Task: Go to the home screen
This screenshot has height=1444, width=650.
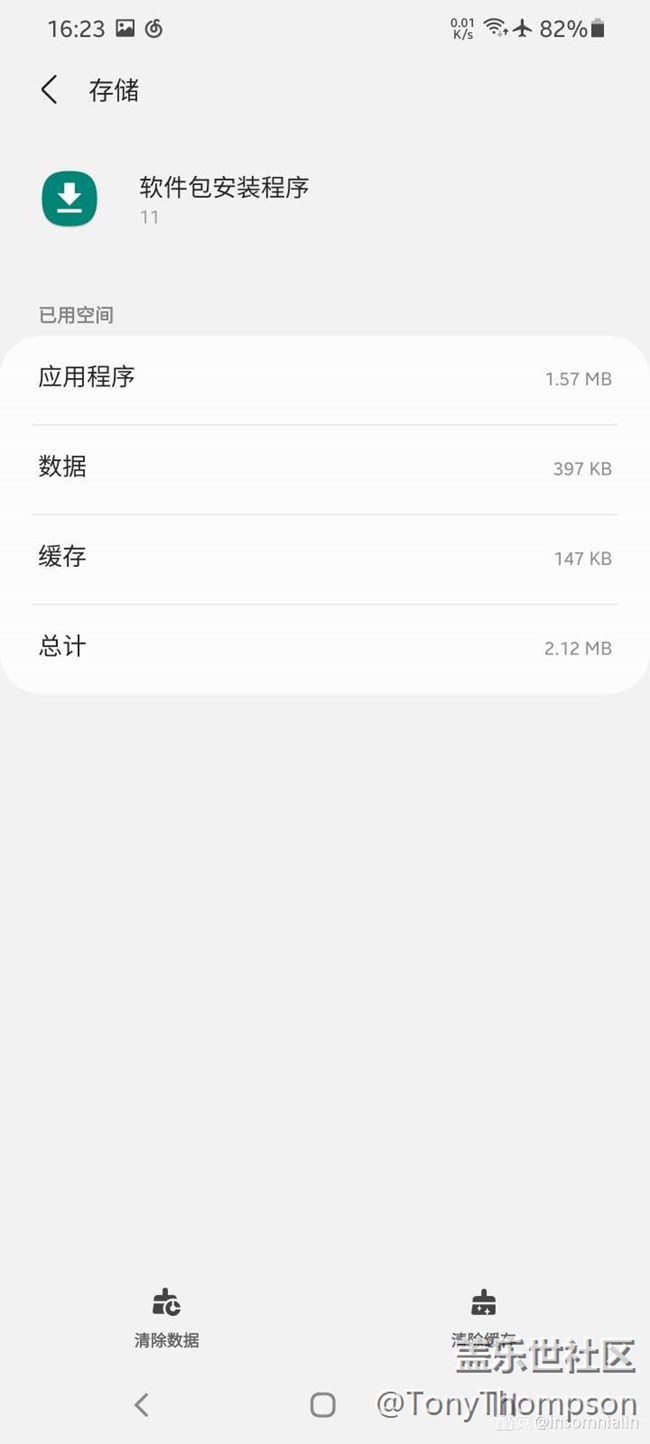Action: [323, 1405]
